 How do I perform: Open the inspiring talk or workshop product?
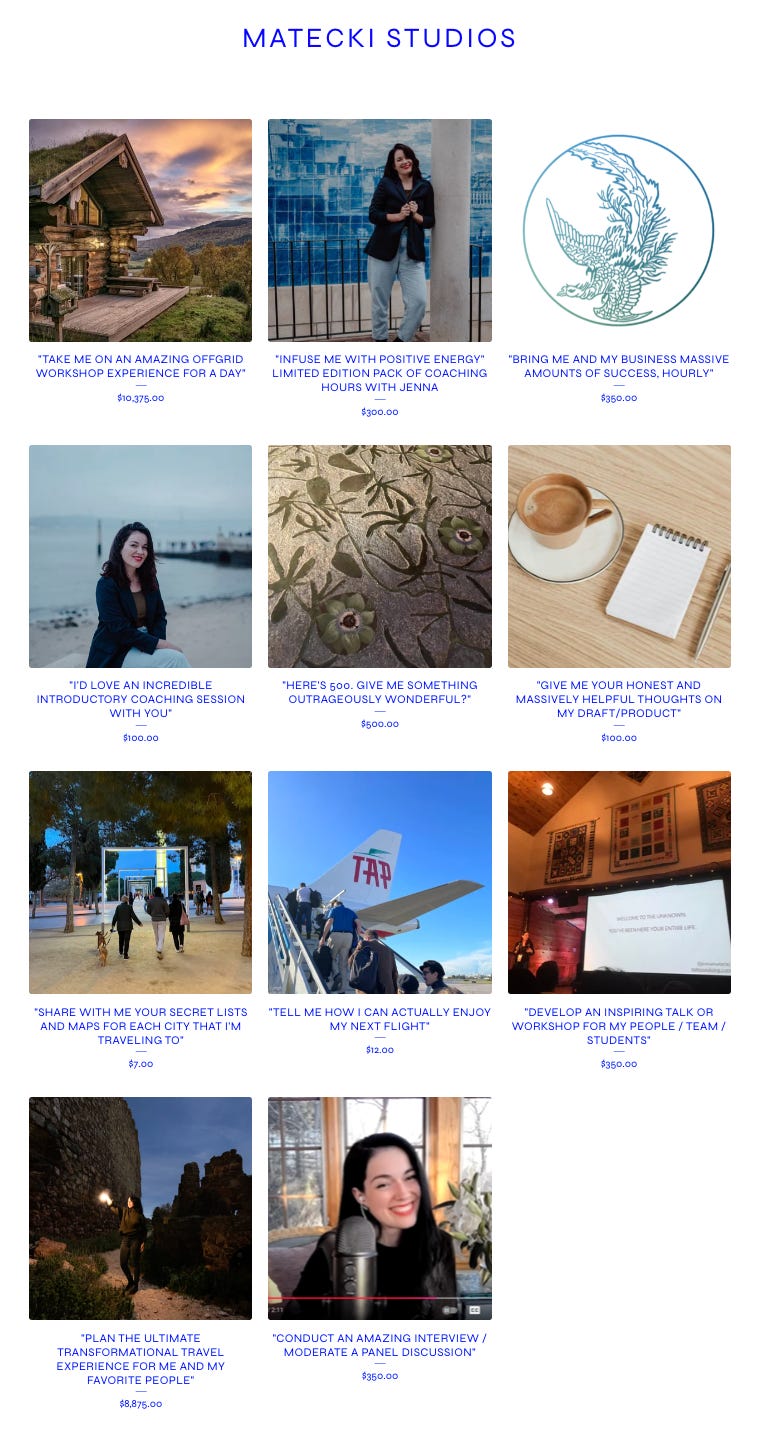[618, 883]
